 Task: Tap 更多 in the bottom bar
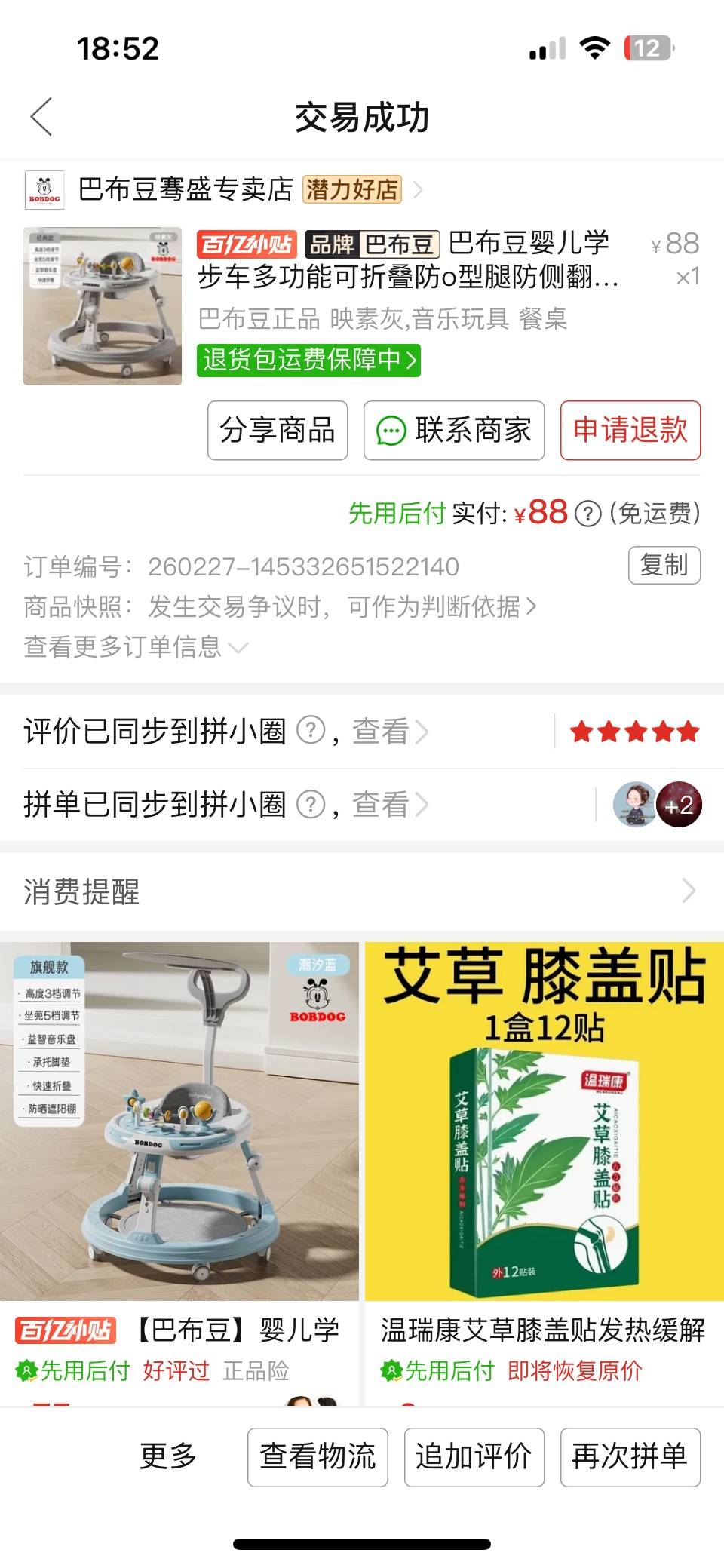(x=168, y=1456)
